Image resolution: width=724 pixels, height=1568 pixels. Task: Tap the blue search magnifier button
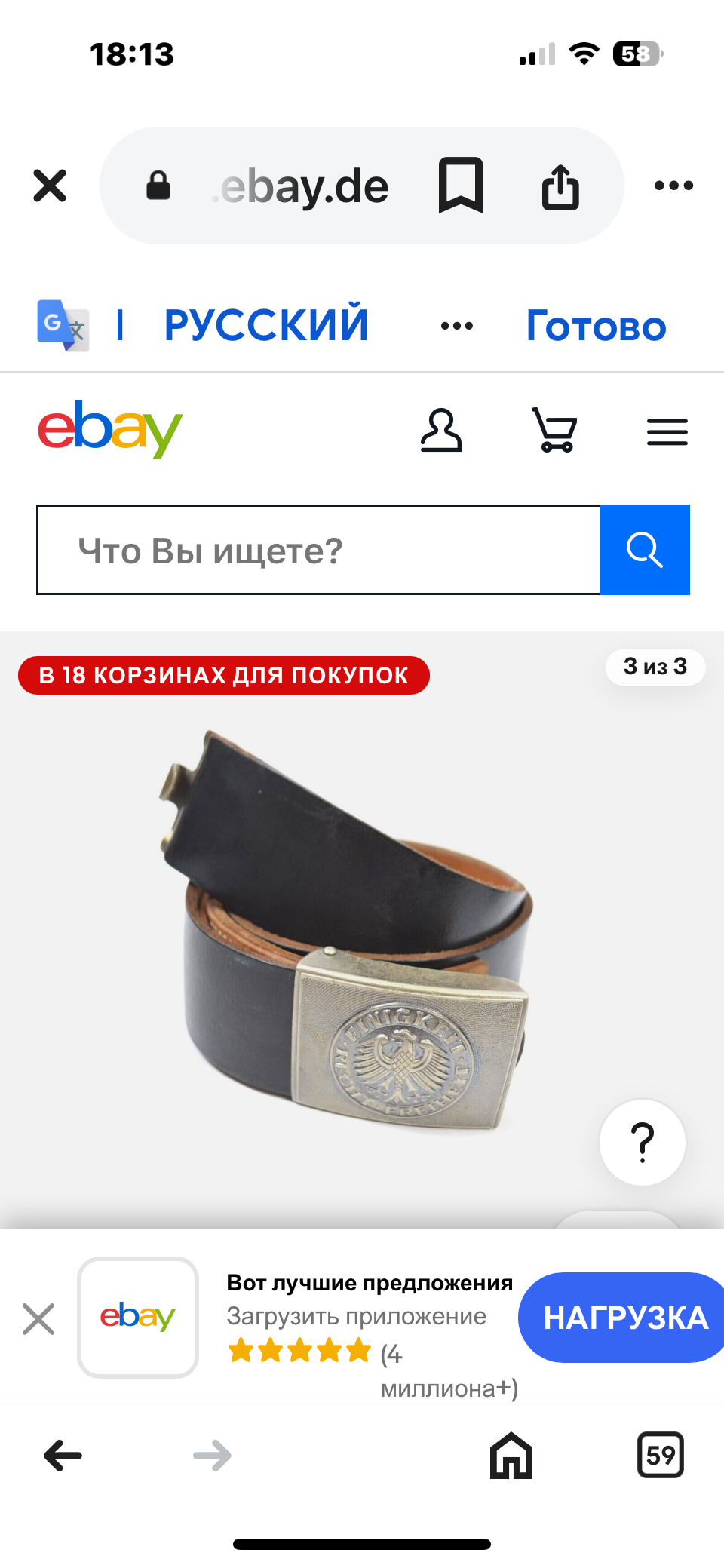click(x=645, y=550)
